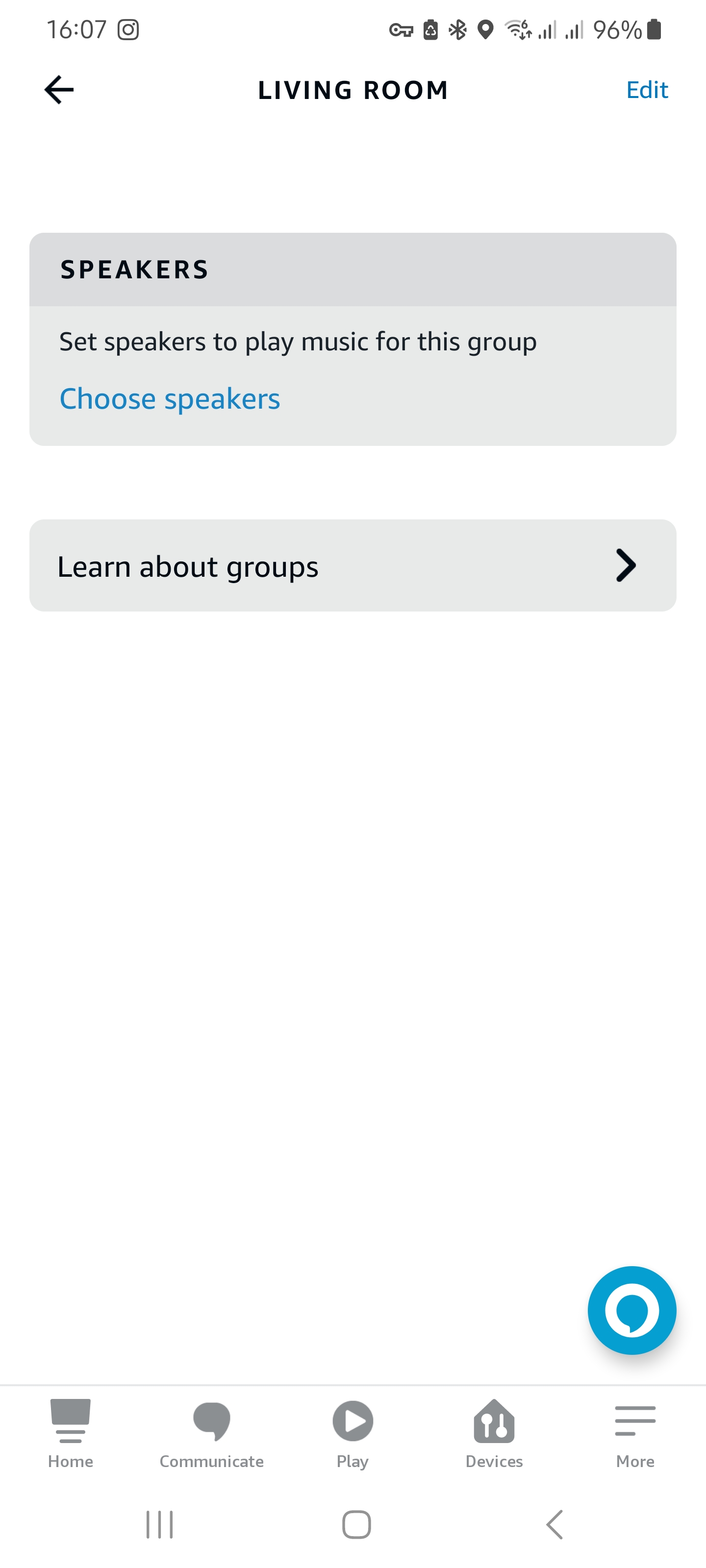Go back using the top arrow
The image size is (706, 1568).
coord(59,90)
